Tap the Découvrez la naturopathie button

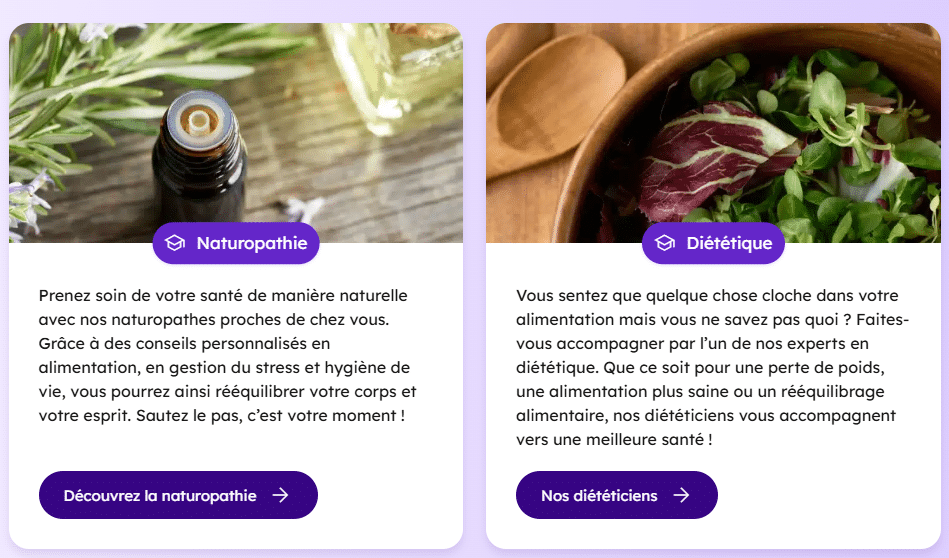pos(178,495)
